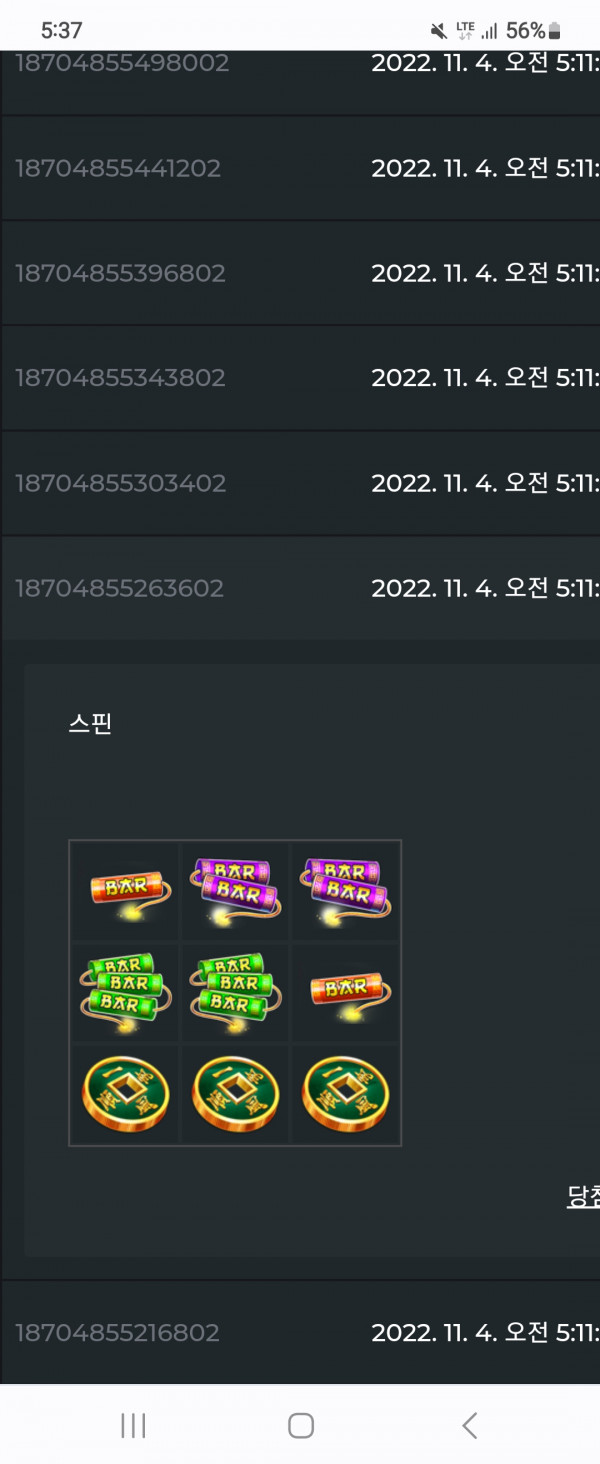Go to the home screen
Viewport: 600px width, 1464px height.
(x=300, y=1425)
